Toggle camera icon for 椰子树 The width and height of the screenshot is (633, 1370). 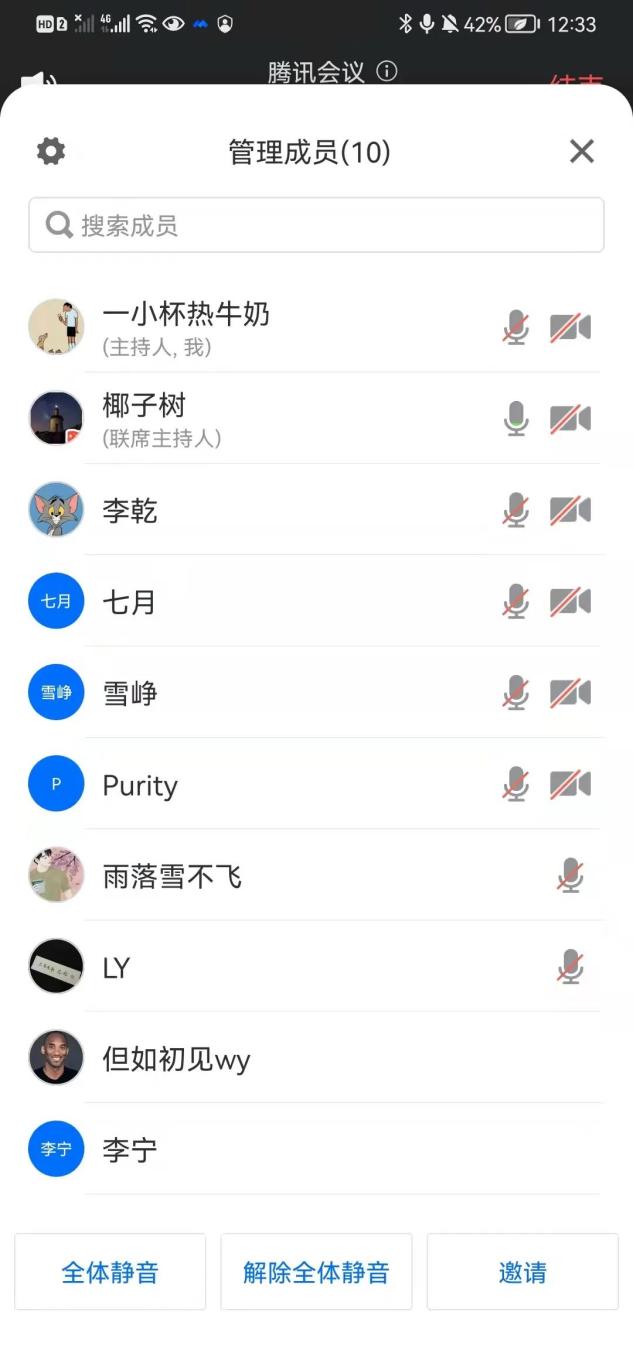point(570,419)
